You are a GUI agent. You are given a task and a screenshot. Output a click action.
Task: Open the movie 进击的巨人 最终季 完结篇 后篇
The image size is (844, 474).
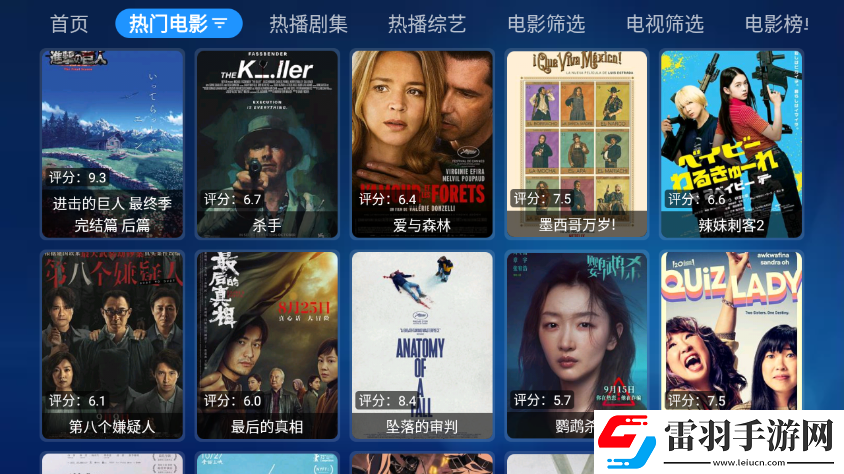(112, 144)
